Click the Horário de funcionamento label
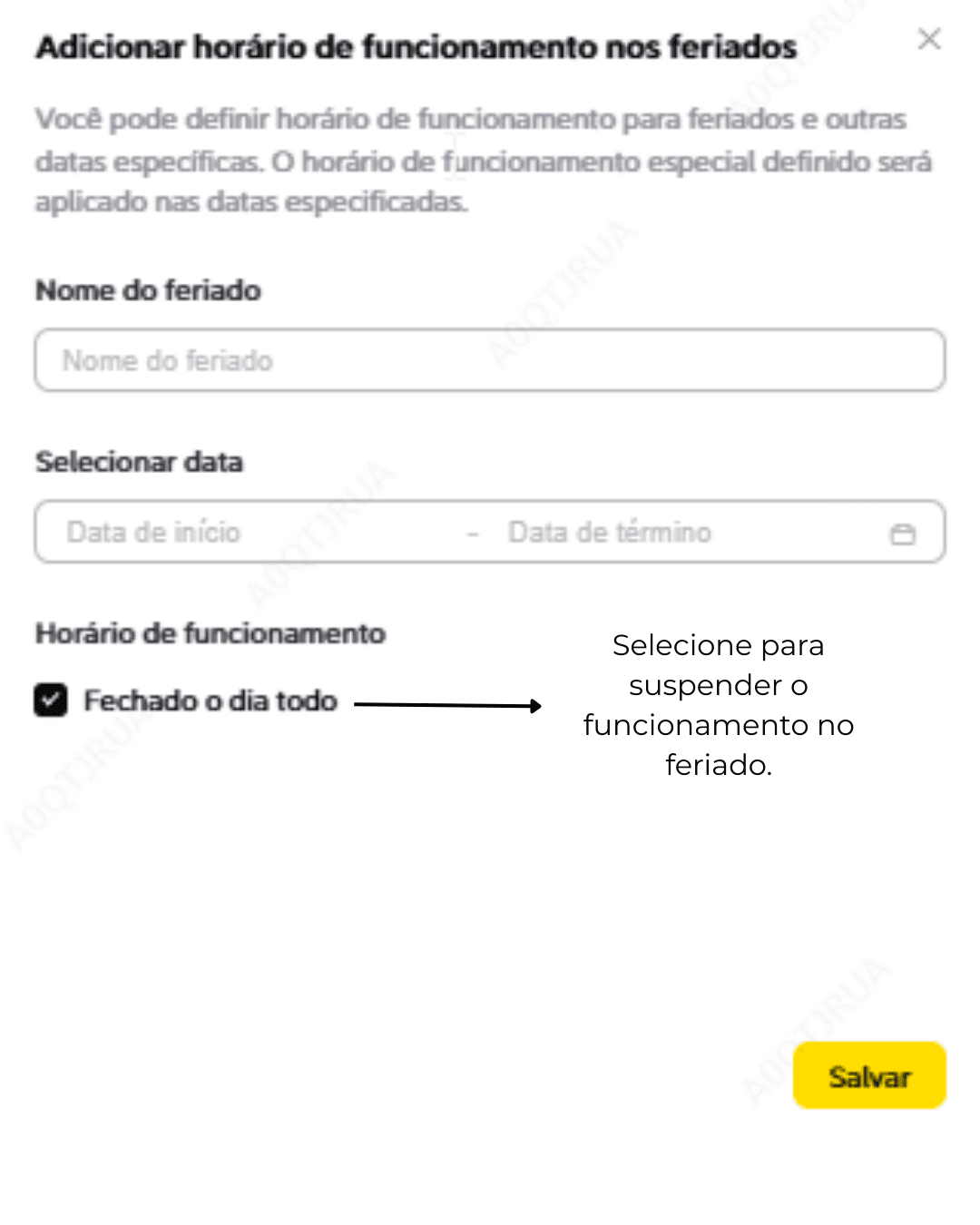This screenshot has height=1225, width=980. [x=209, y=633]
